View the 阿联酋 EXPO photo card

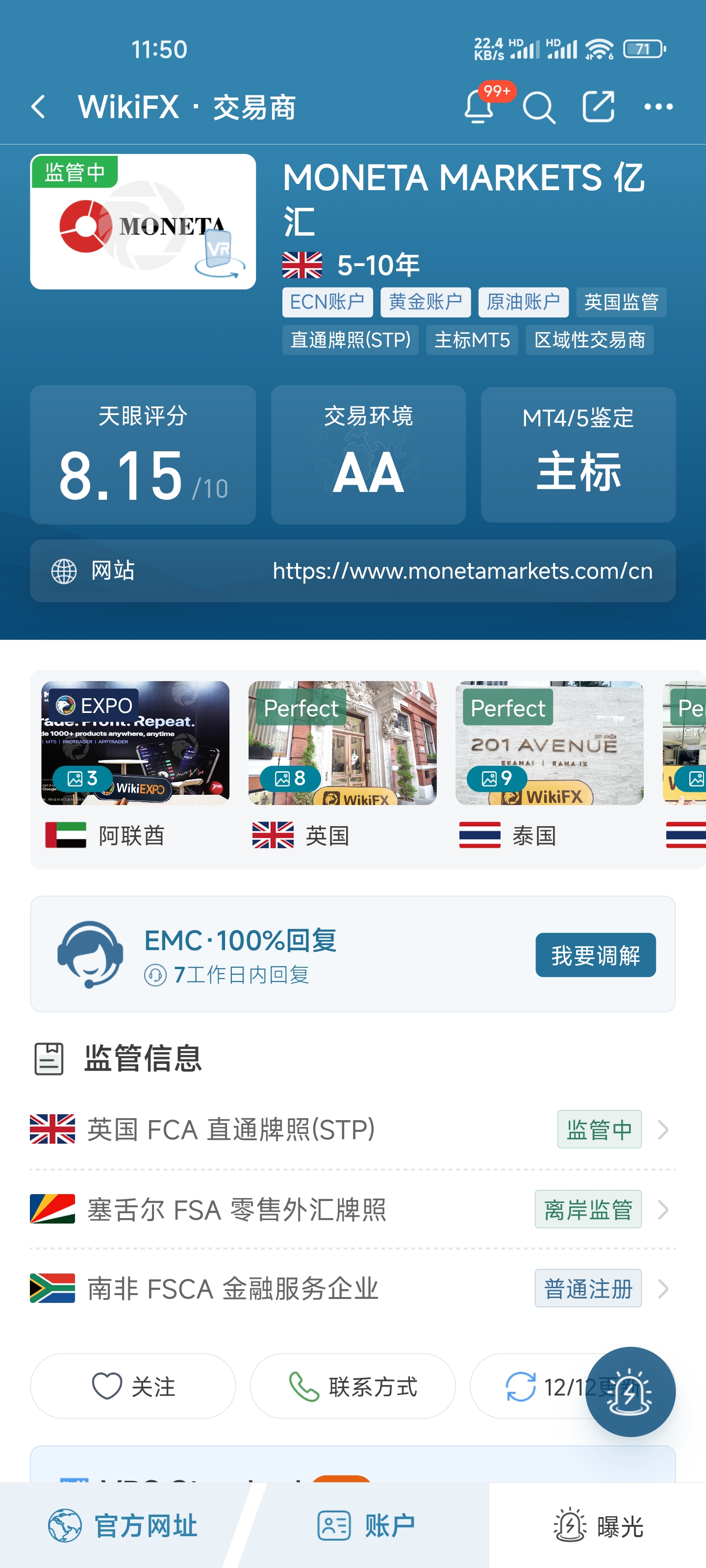pyautogui.click(x=135, y=743)
